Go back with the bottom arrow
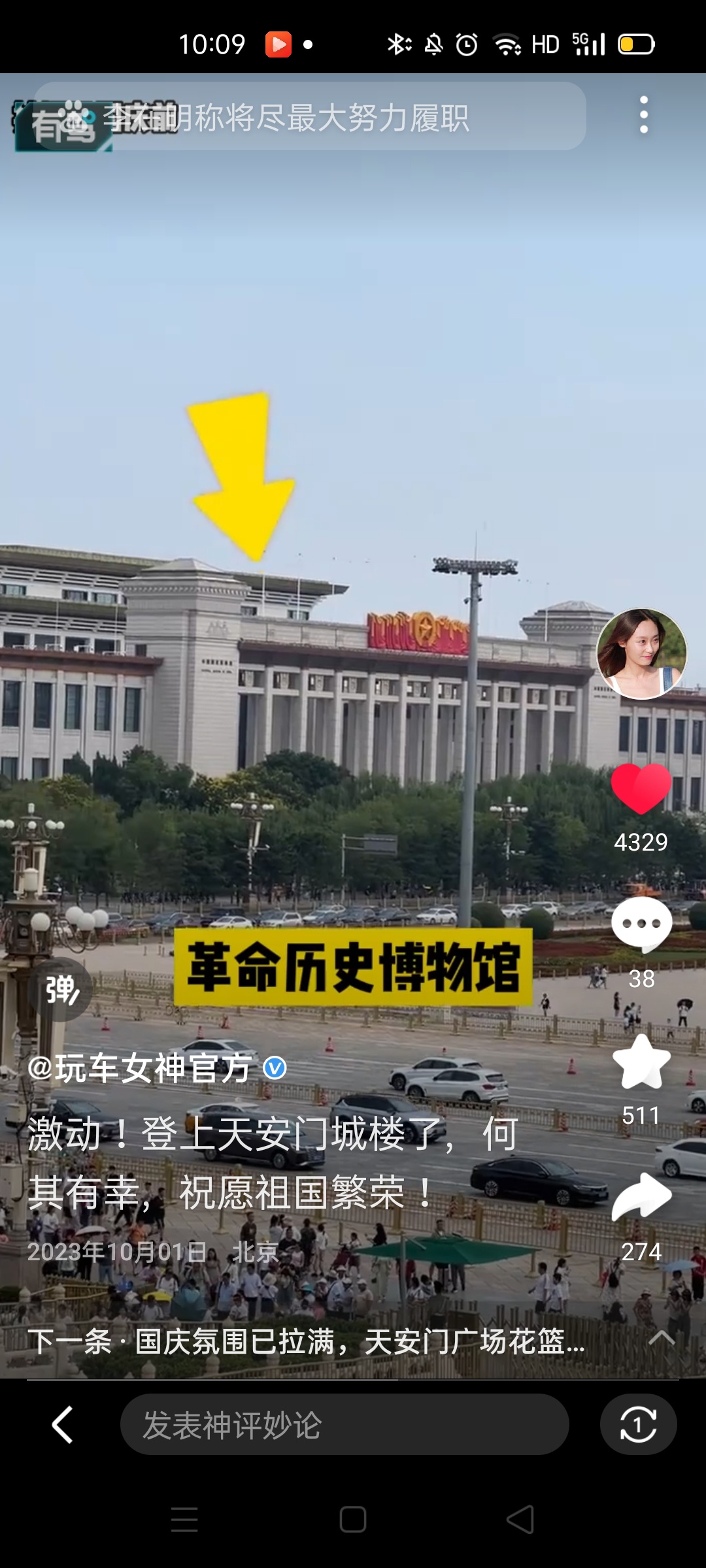The height and width of the screenshot is (1568, 706). pos(63,1425)
